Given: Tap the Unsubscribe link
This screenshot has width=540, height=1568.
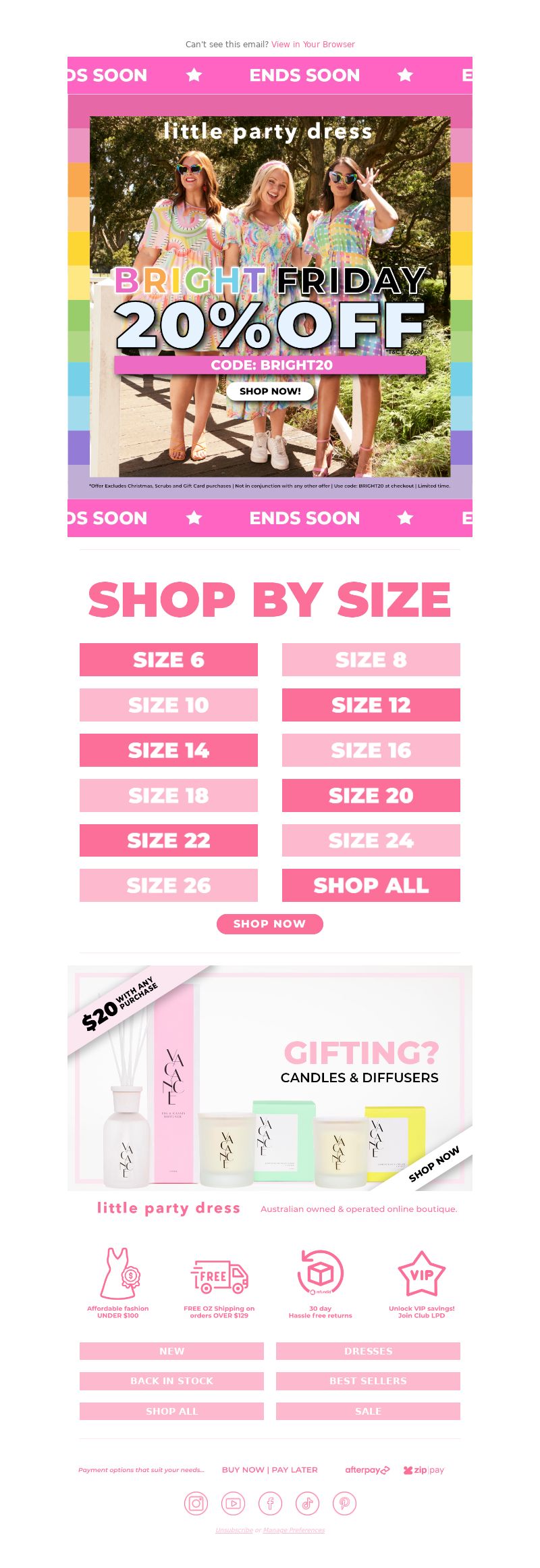Looking at the screenshot, I should pos(234,1530).
